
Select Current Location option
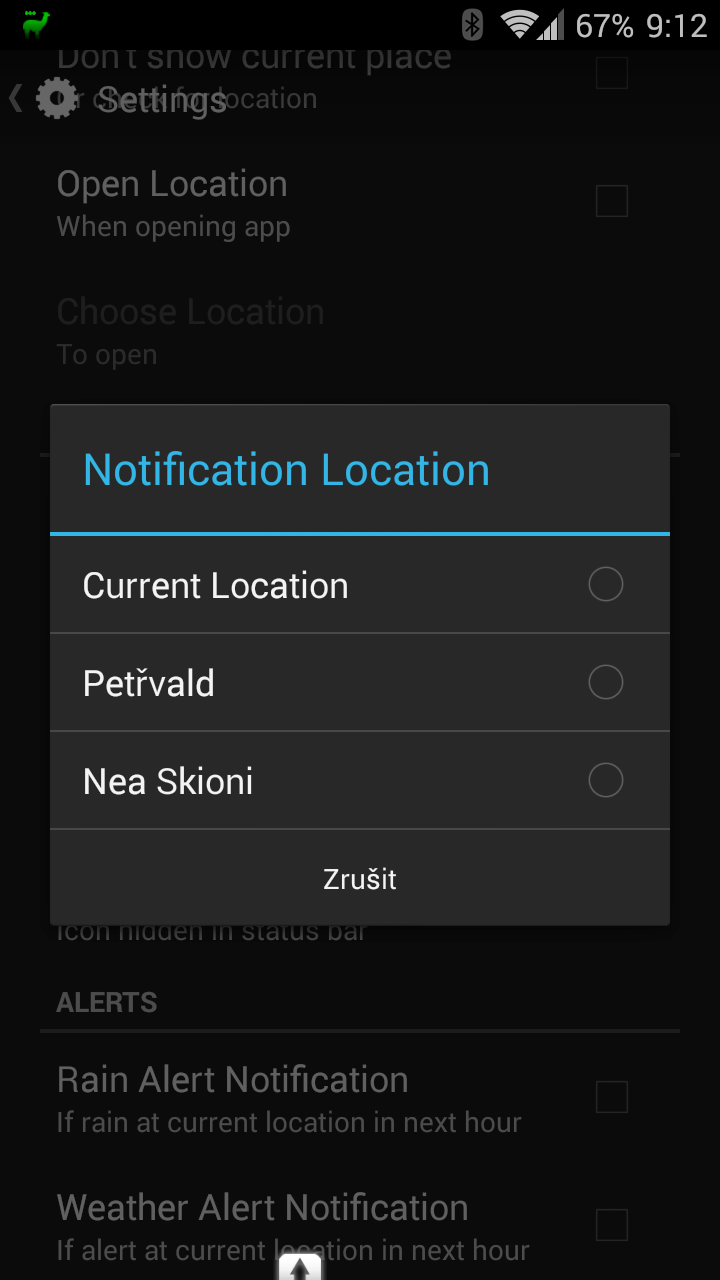pos(360,585)
